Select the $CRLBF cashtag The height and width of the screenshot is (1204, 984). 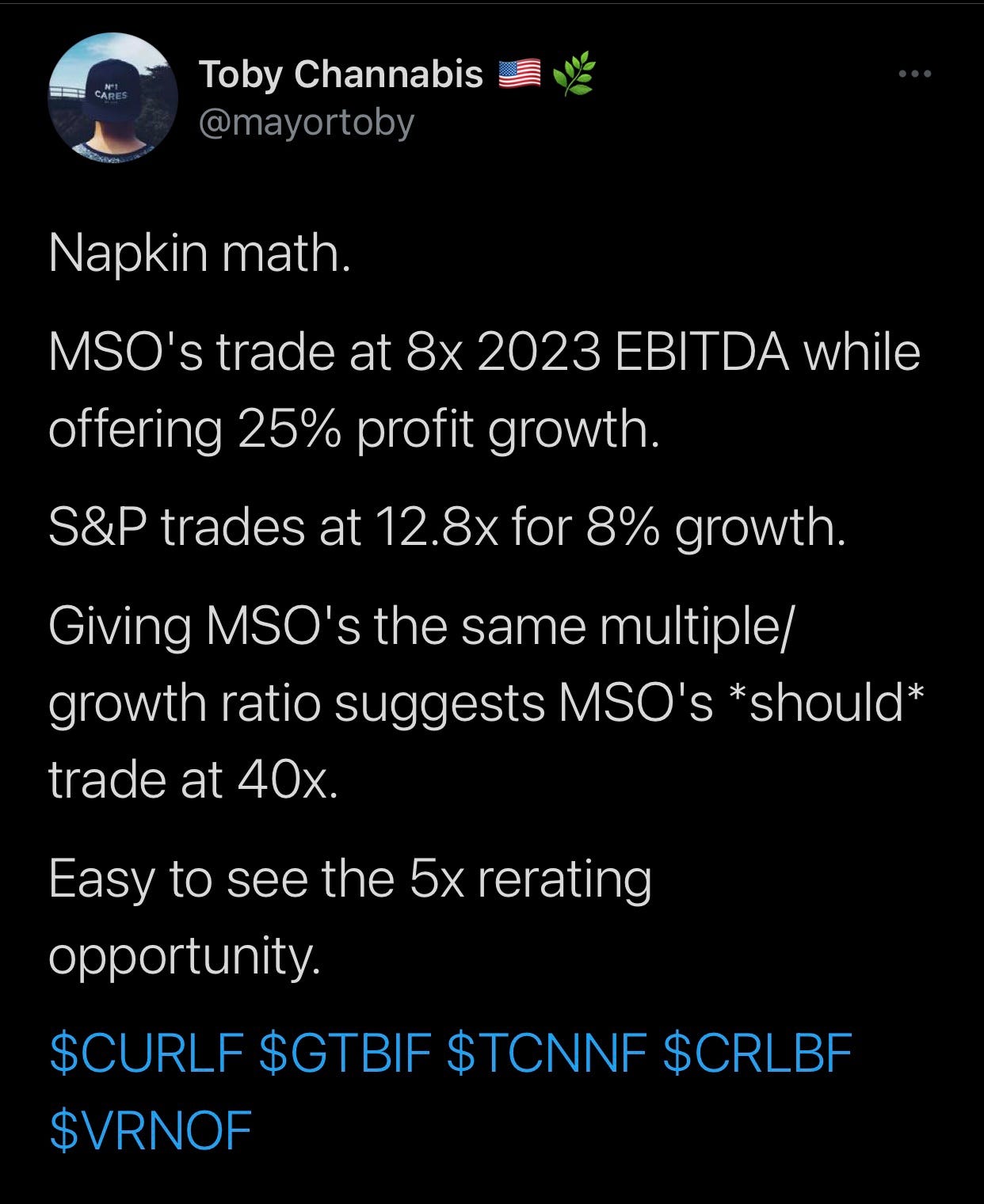click(757, 1053)
